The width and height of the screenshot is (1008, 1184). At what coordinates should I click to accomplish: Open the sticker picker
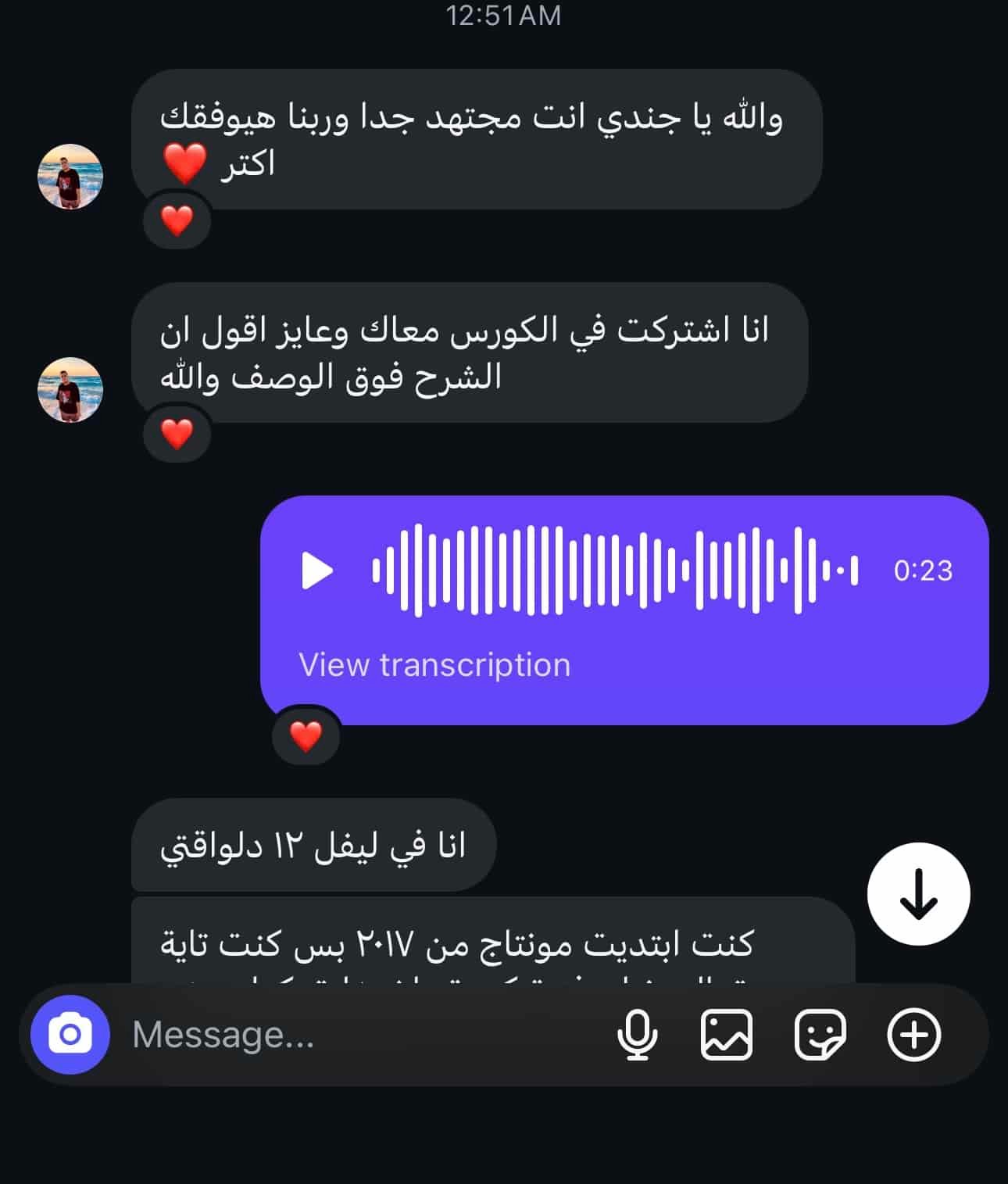tap(820, 1035)
